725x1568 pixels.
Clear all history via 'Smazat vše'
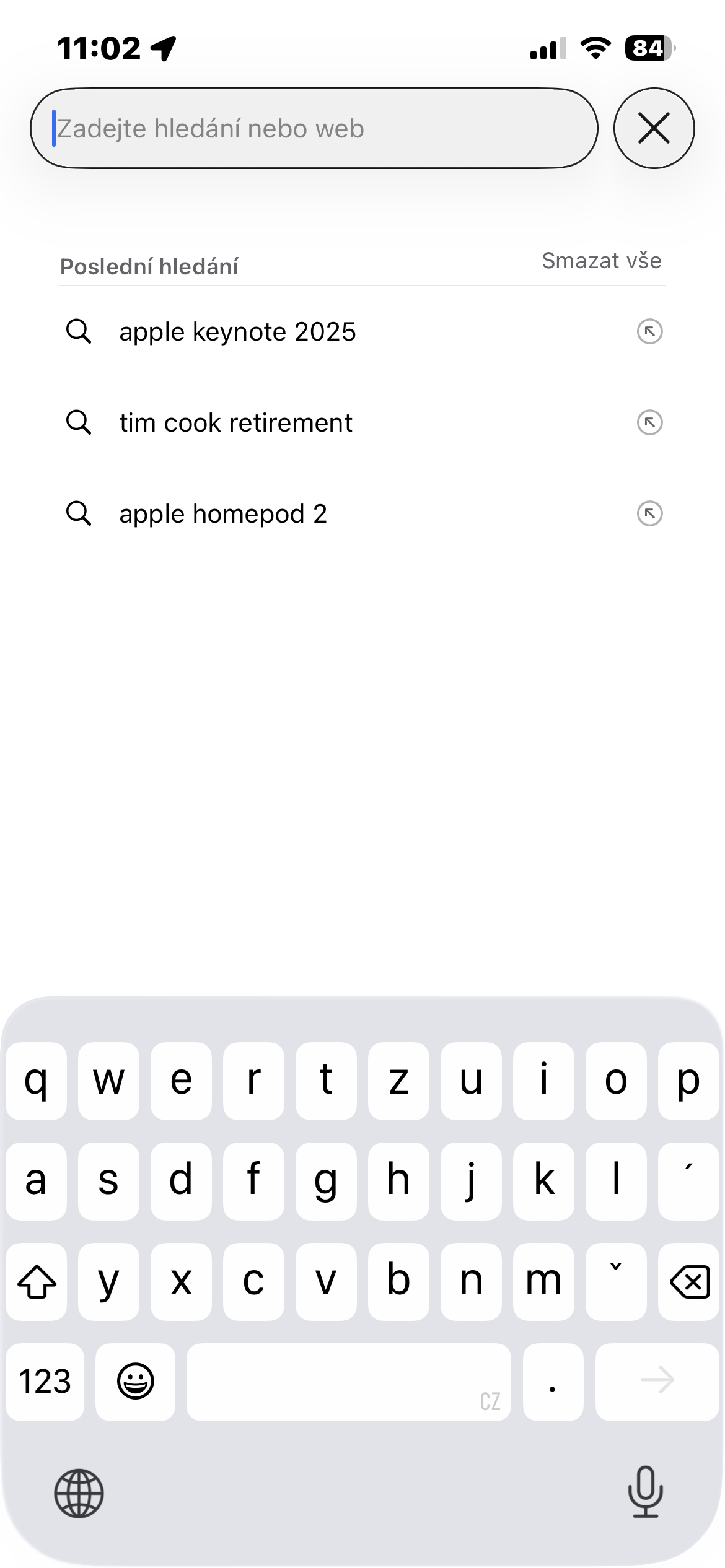[601, 261]
